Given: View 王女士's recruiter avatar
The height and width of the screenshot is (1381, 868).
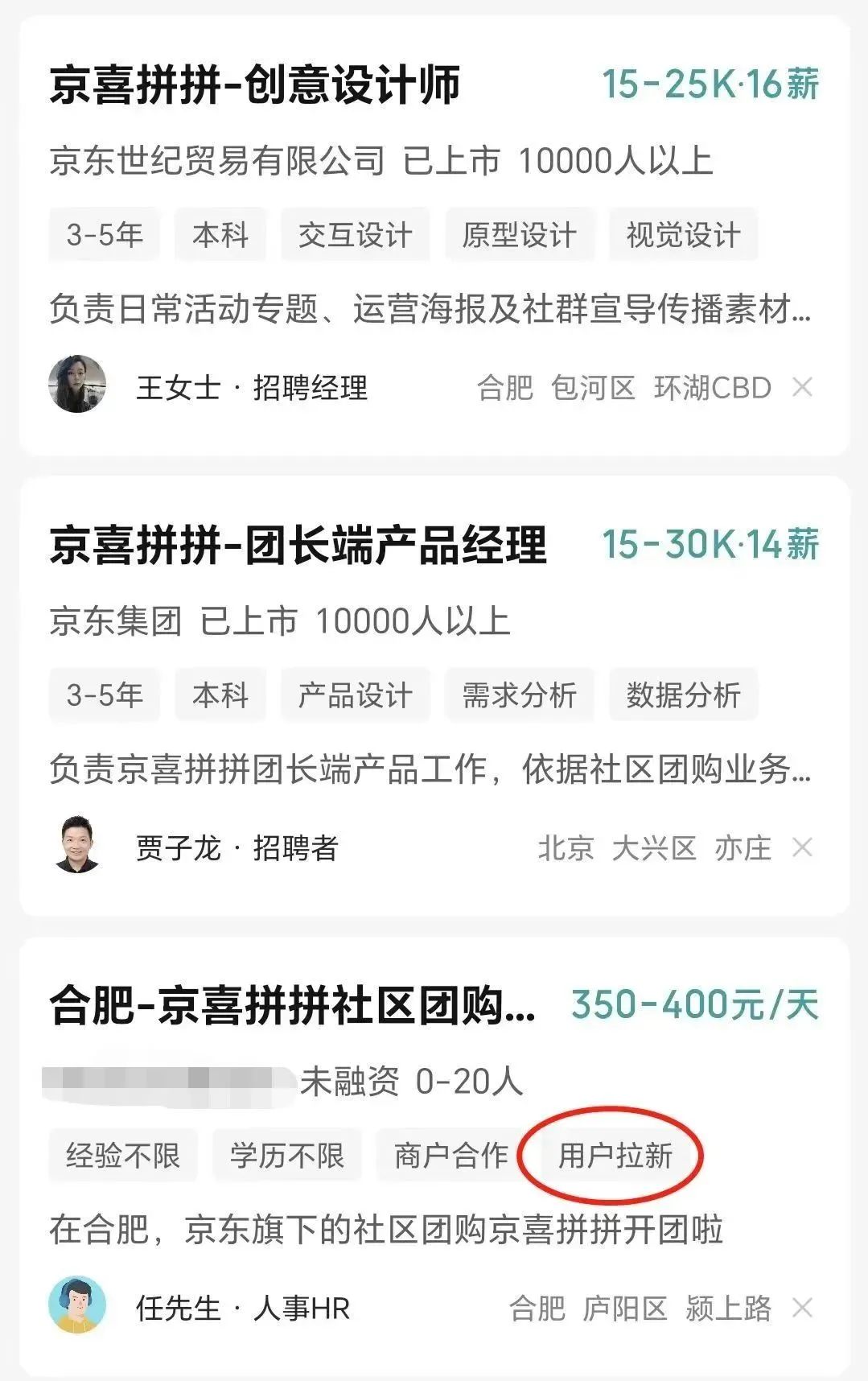Looking at the screenshot, I should (78, 386).
